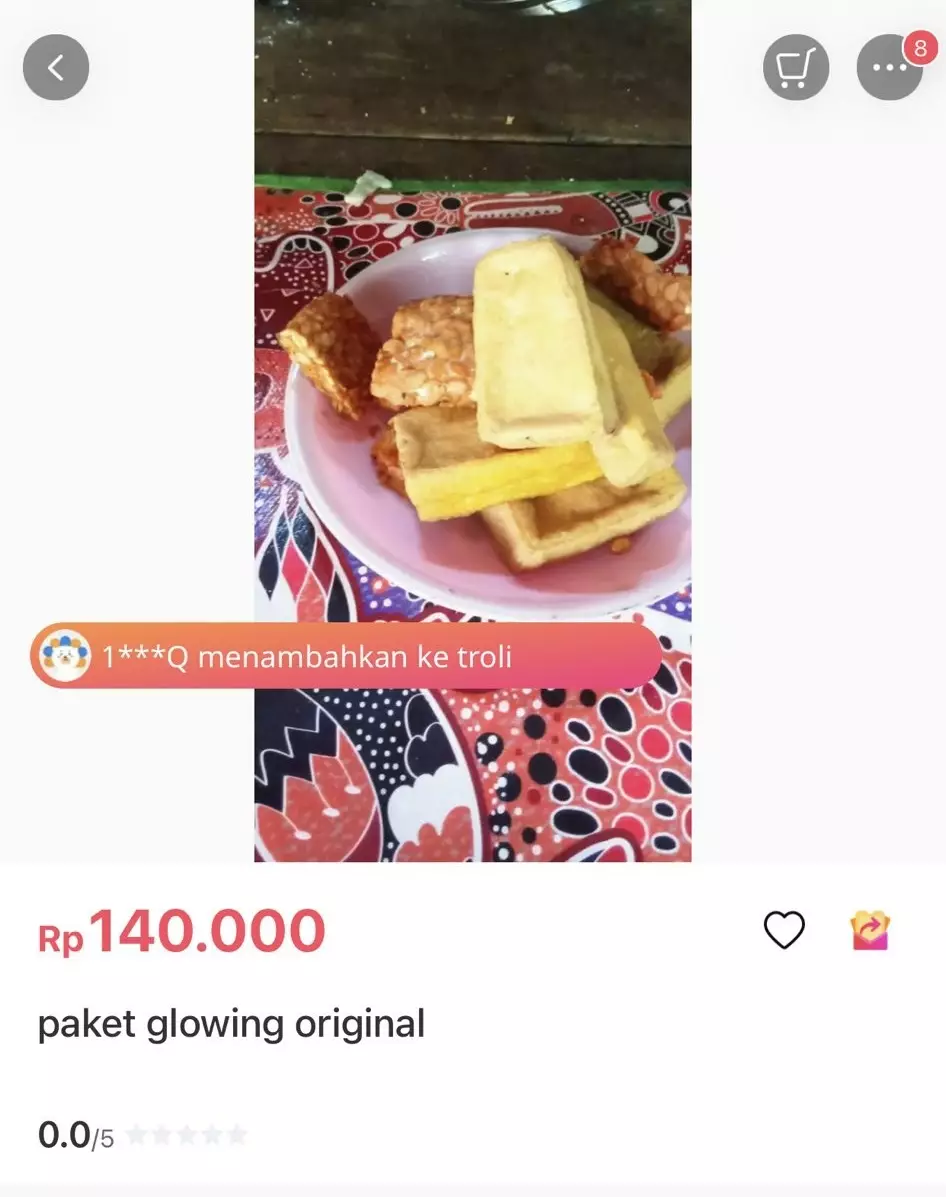
Task: Tap the buyer avatar on the cart notification
Action: click(x=65, y=657)
